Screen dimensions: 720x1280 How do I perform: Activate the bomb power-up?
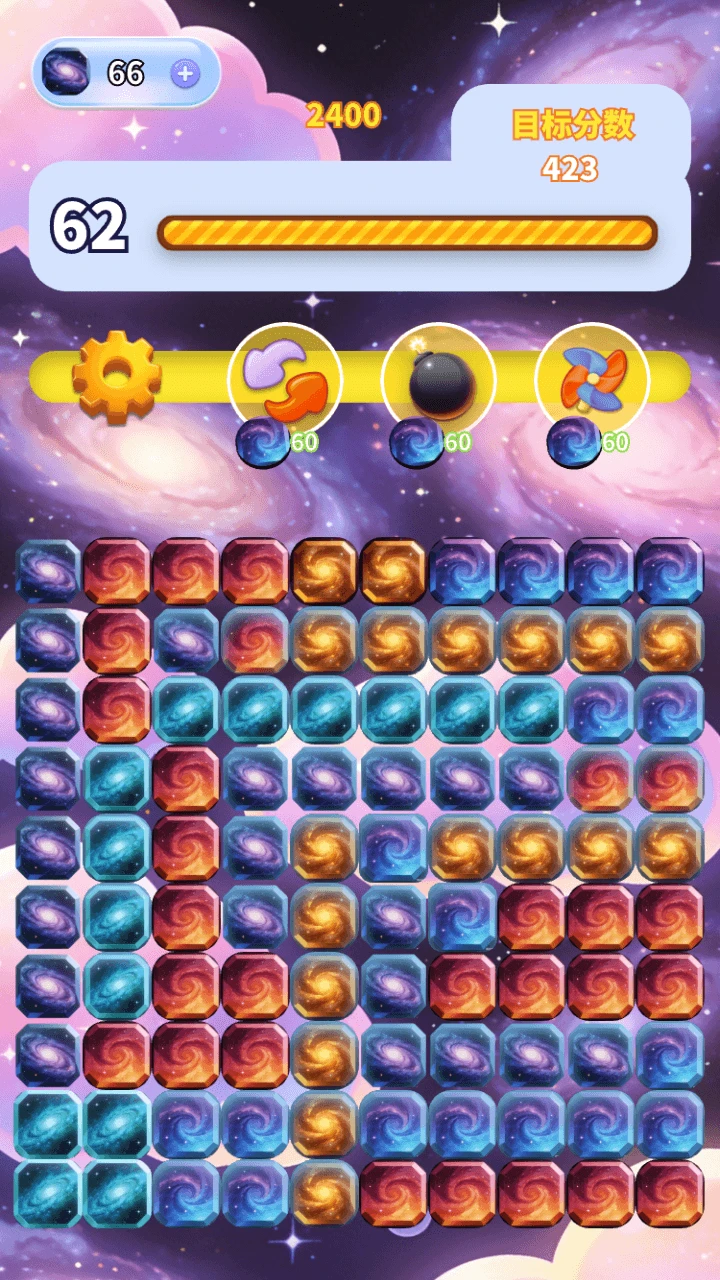pyautogui.click(x=438, y=380)
